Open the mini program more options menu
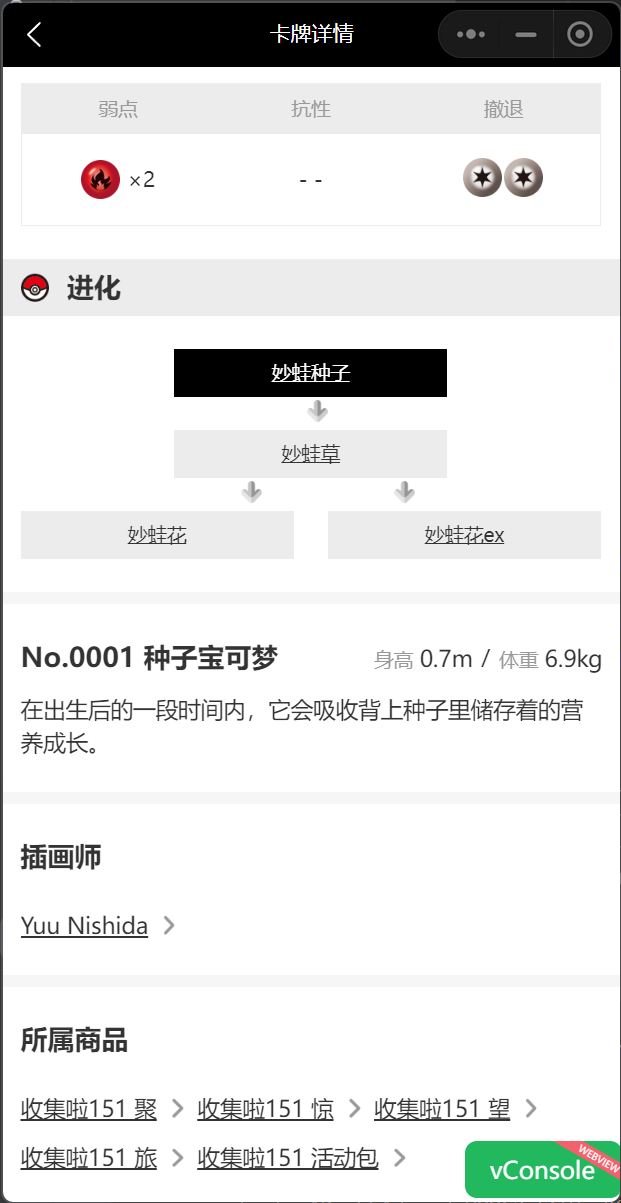This screenshot has width=621, height=1203. point(471,35)
